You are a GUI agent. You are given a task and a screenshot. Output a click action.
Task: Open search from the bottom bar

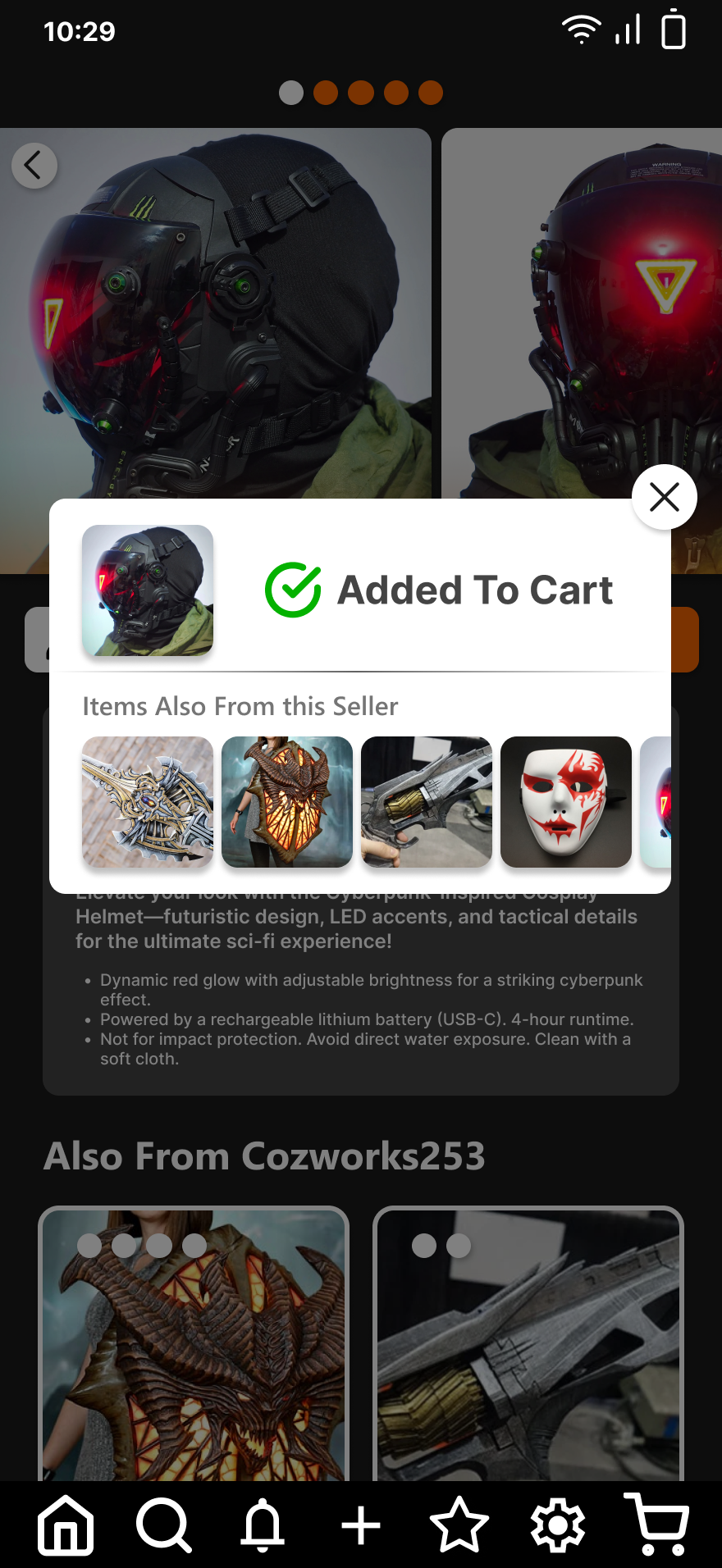pos(164,1525)
